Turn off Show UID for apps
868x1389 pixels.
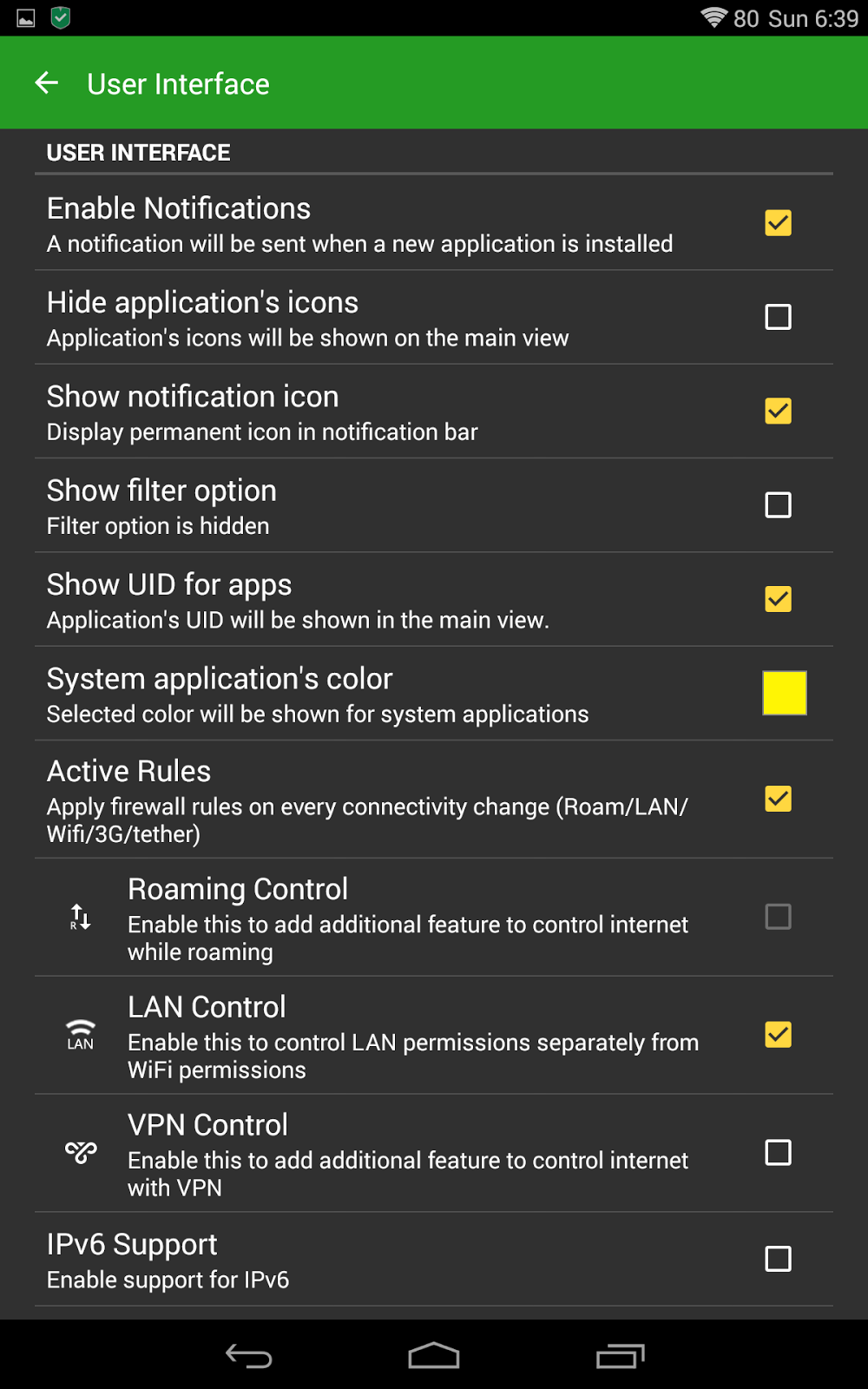778,599
